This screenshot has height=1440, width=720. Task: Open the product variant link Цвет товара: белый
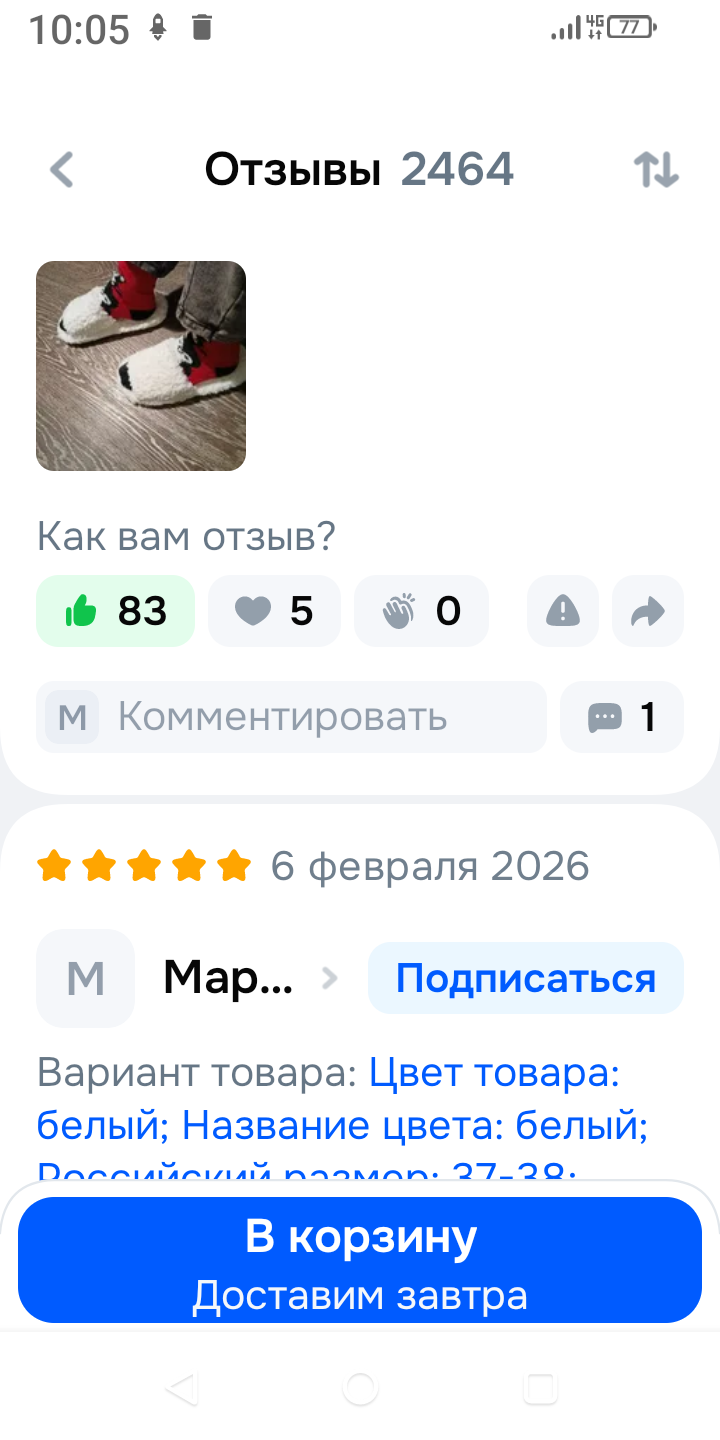(x=494, y=1073)
